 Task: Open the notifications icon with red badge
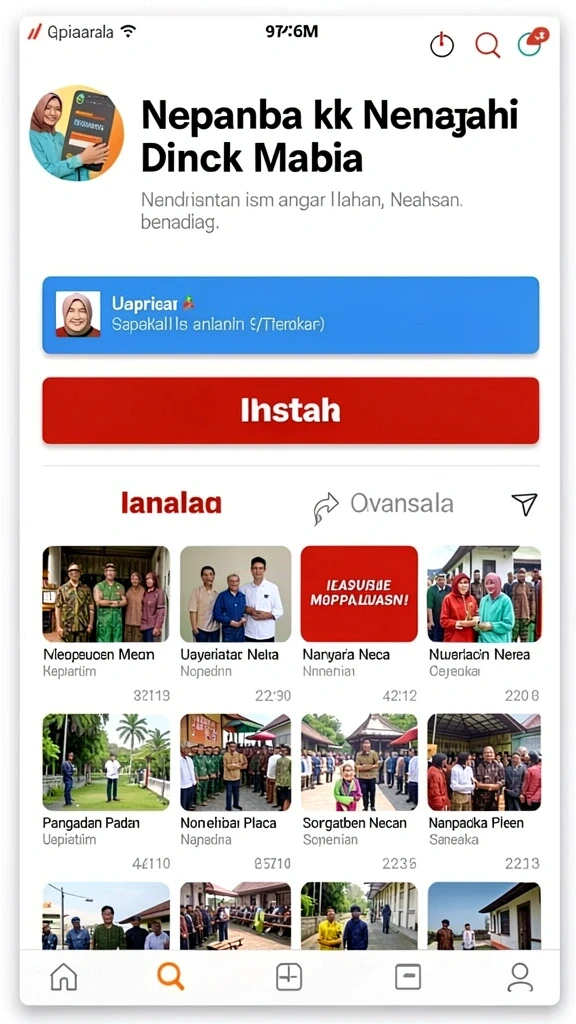(x=532, y=42)
